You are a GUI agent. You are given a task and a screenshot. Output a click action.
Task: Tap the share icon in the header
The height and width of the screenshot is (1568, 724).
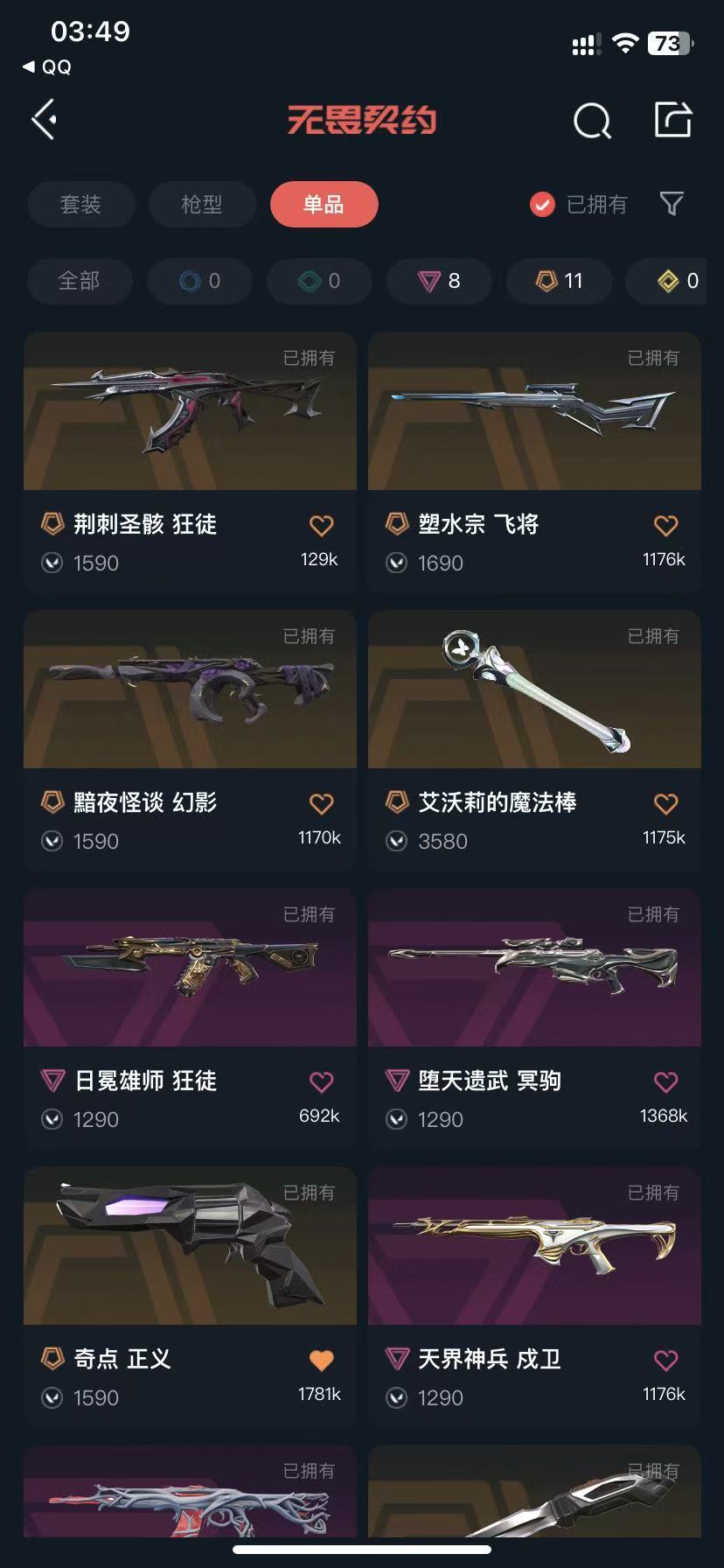(x=673, y=120)
